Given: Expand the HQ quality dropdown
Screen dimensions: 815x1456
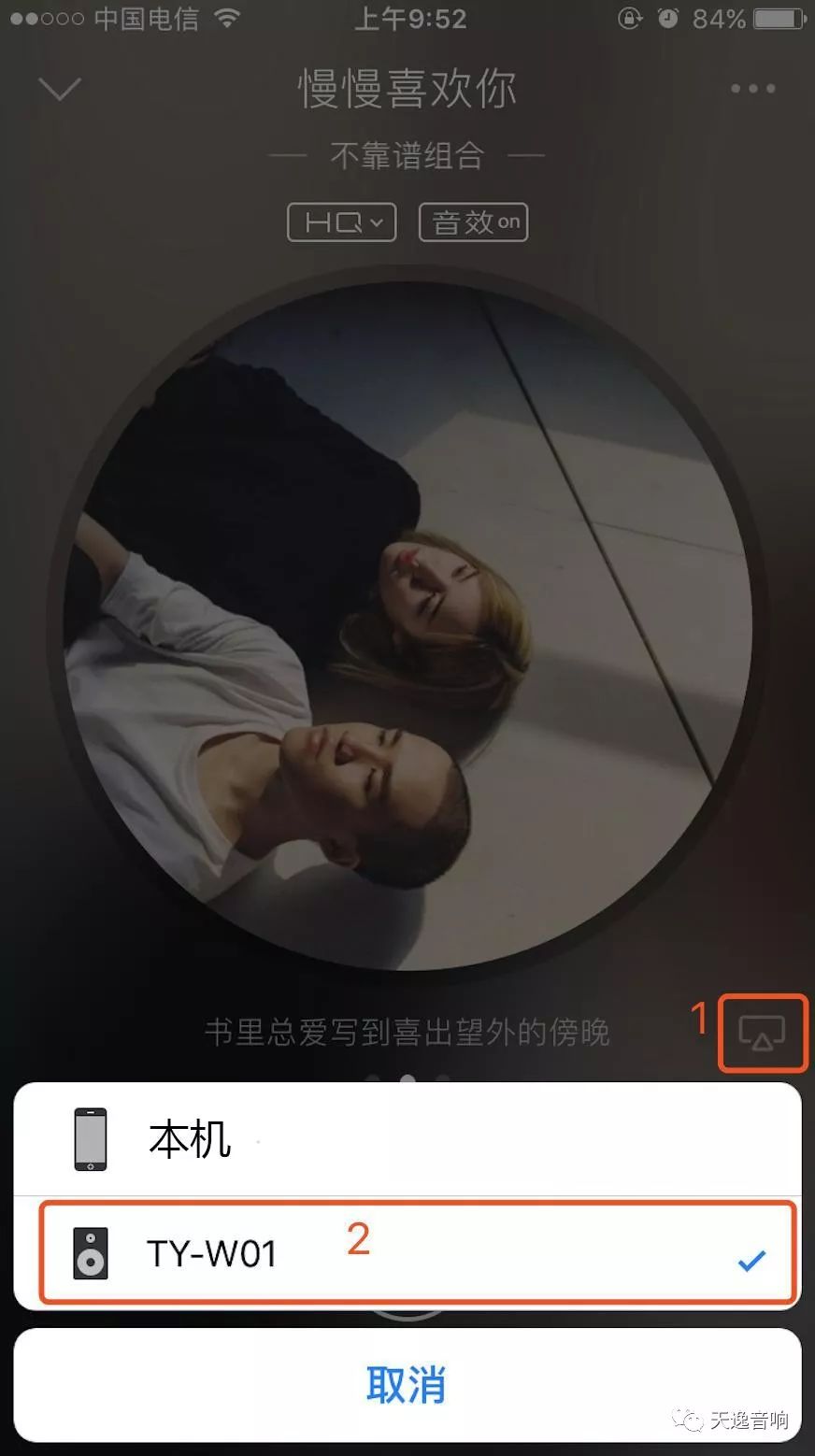Looking at the screenshot, I should (x=342, y=222).
